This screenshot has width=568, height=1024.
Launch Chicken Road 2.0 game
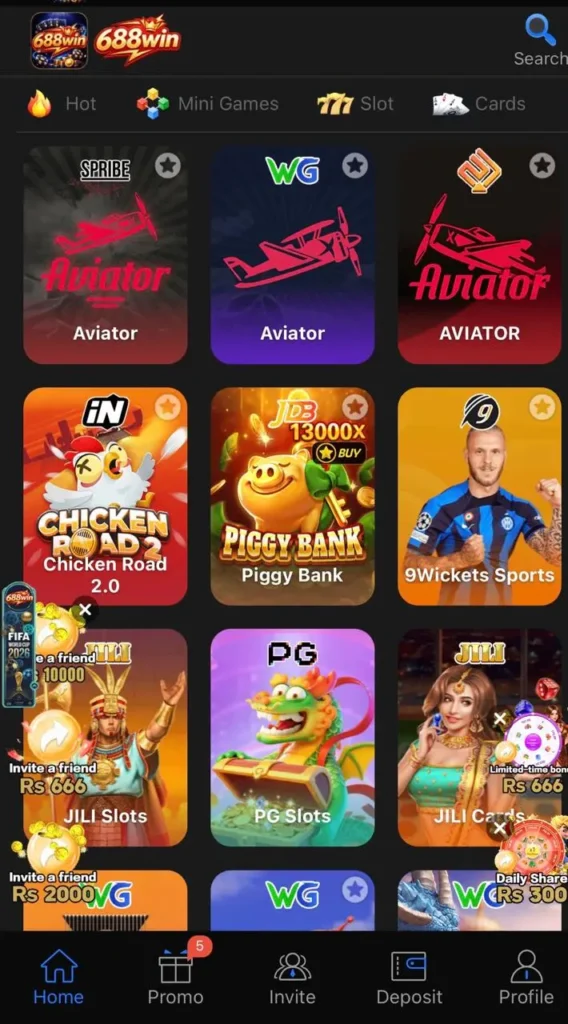coord(105,496)
